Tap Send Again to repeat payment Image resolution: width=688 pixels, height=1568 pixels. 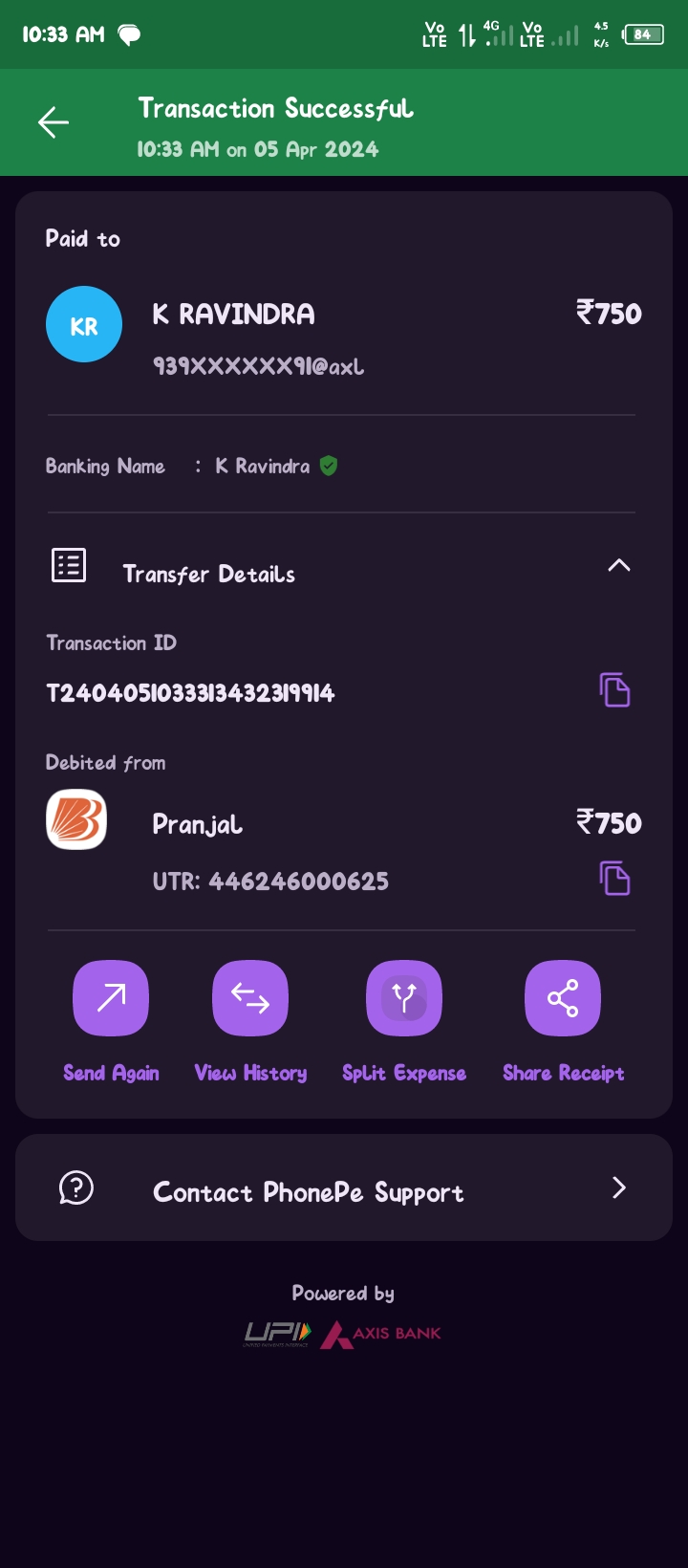pyautogui.click(x=111, y=999)
